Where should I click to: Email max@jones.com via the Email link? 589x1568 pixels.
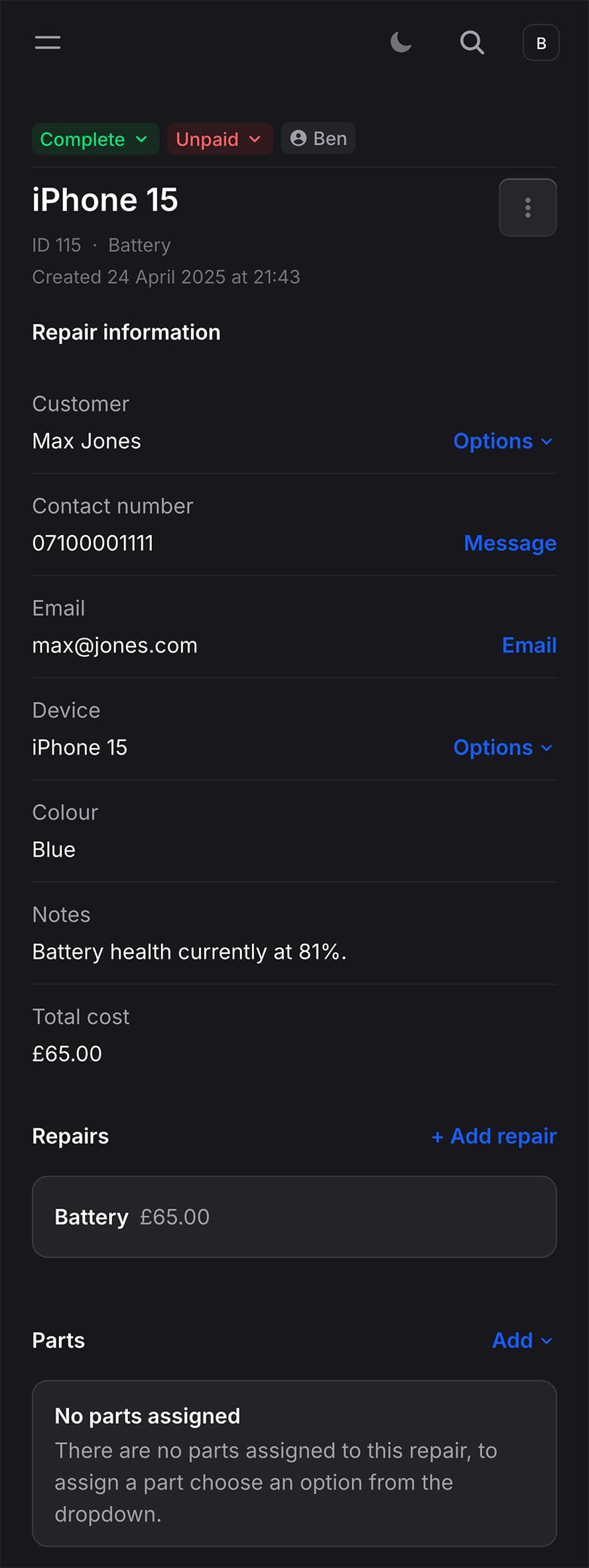tap(529, 645)
